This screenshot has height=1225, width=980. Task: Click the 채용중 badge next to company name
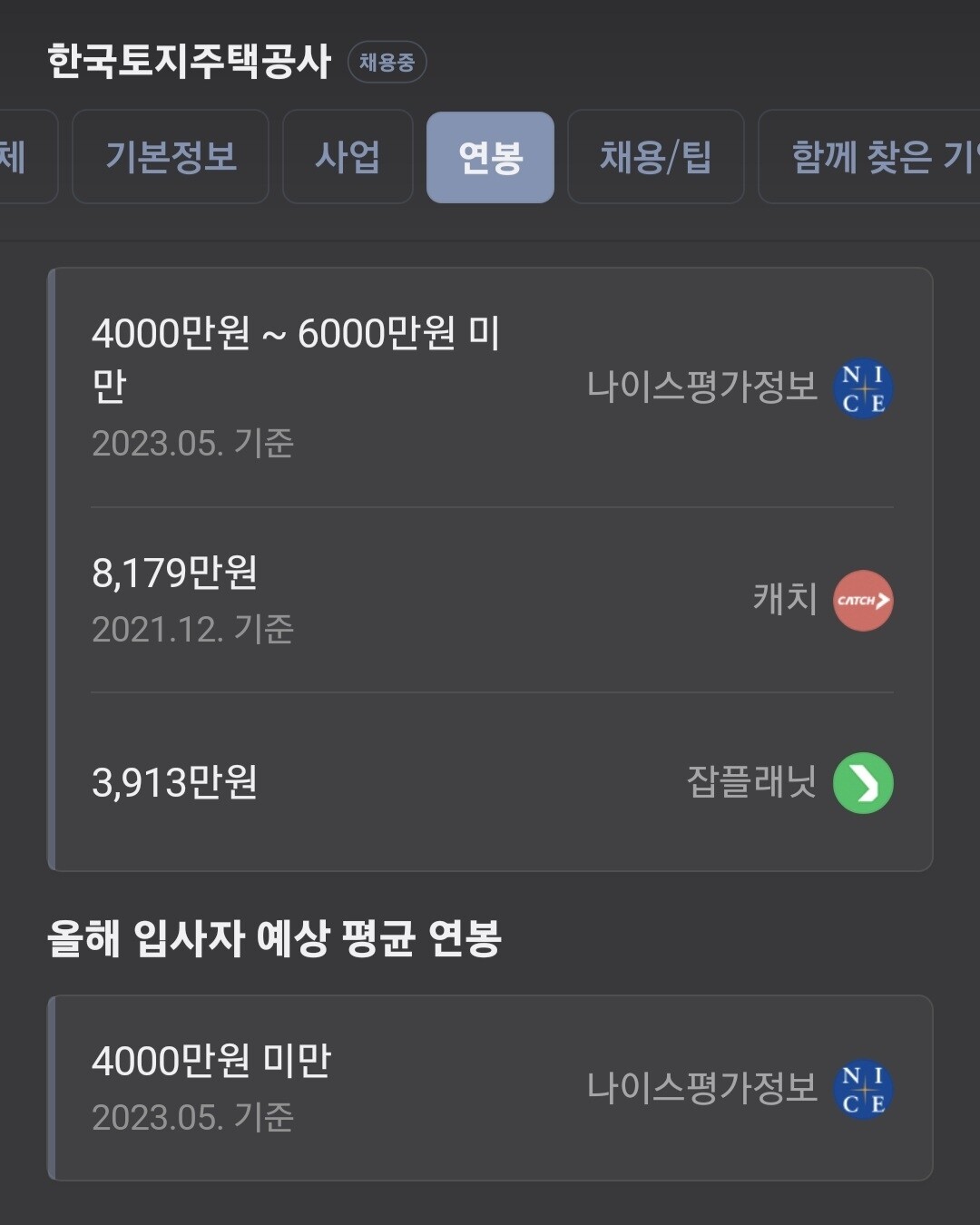387,64
